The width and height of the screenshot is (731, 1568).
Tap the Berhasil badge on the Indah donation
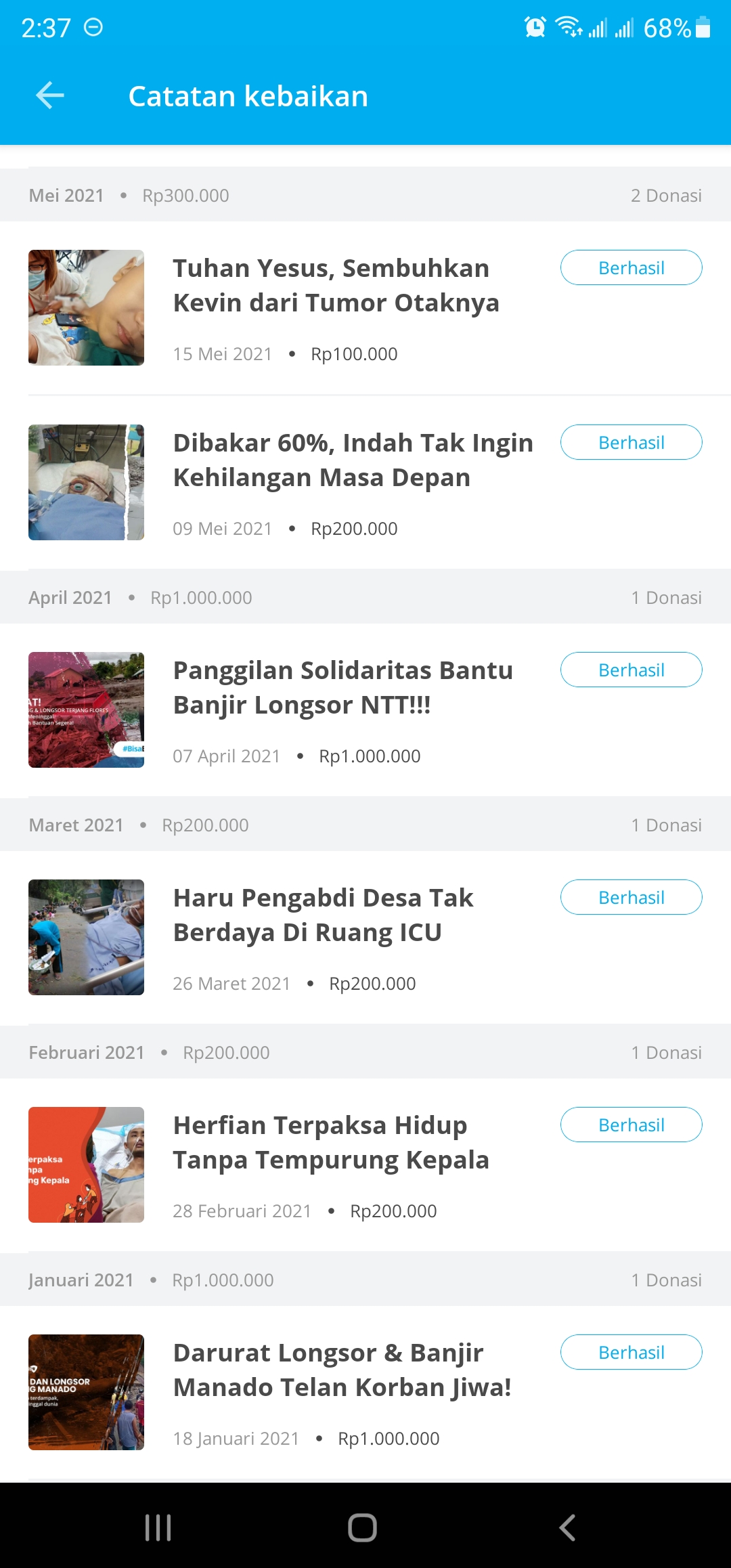point(631,443)
